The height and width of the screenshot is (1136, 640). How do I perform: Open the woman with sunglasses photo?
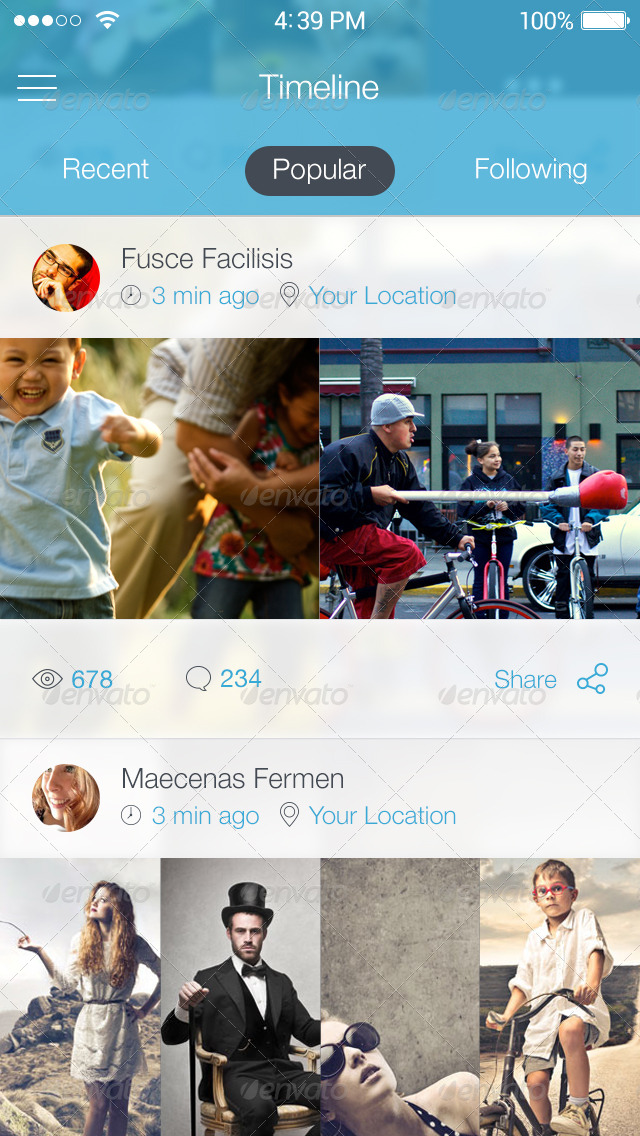click(400, 995)
